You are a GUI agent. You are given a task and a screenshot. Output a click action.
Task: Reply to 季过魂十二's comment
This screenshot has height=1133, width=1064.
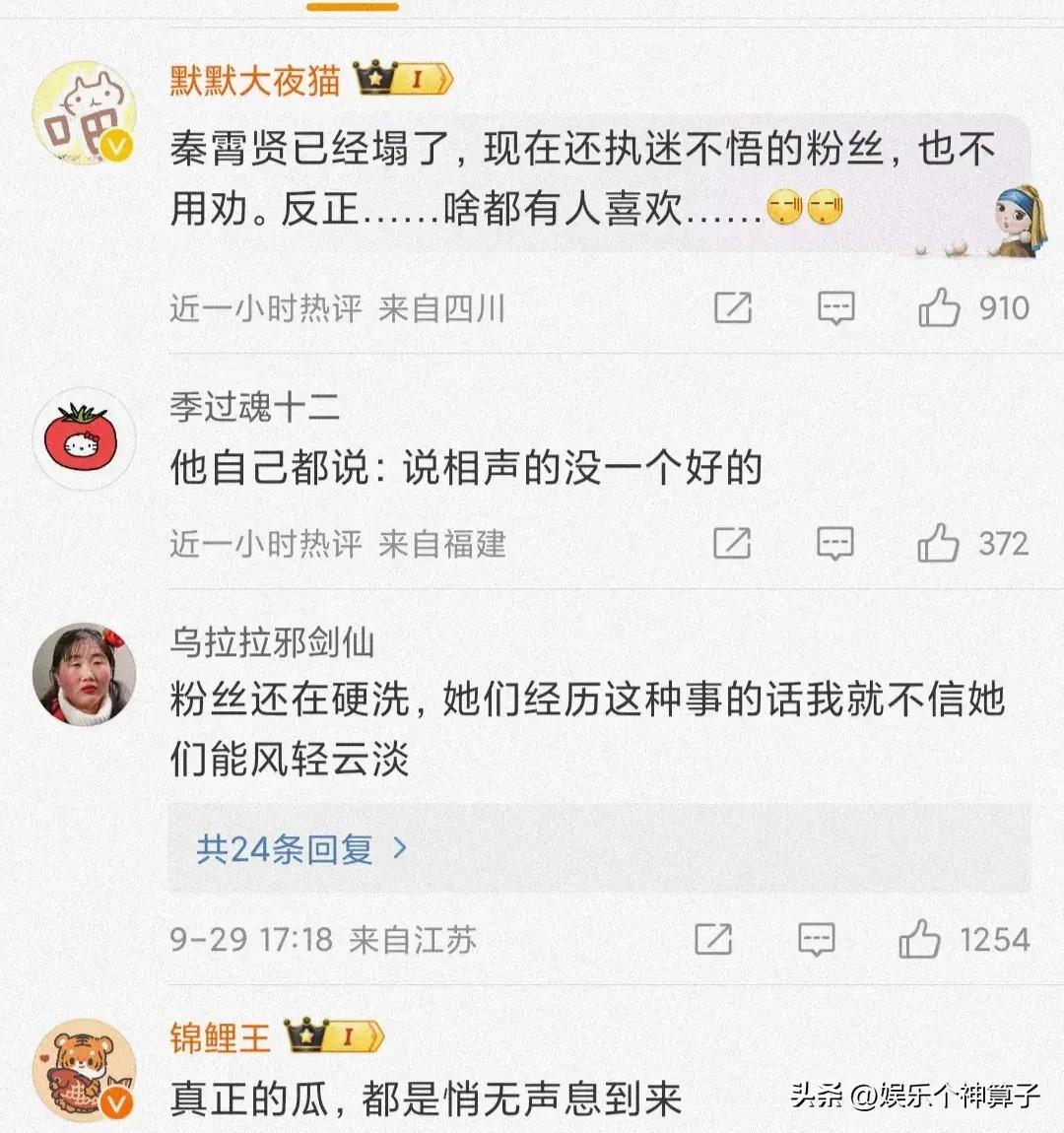pos(835,544)
